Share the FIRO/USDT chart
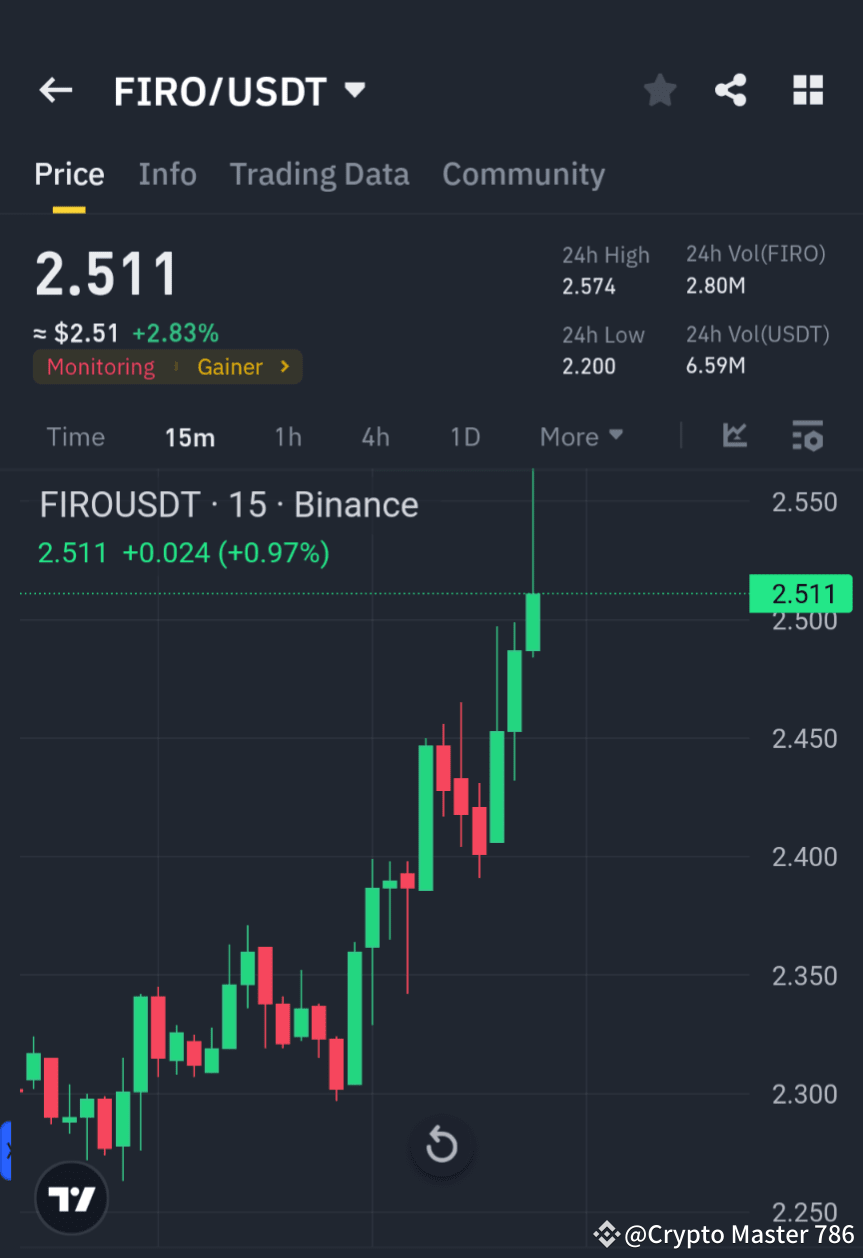 click(731, 90)
